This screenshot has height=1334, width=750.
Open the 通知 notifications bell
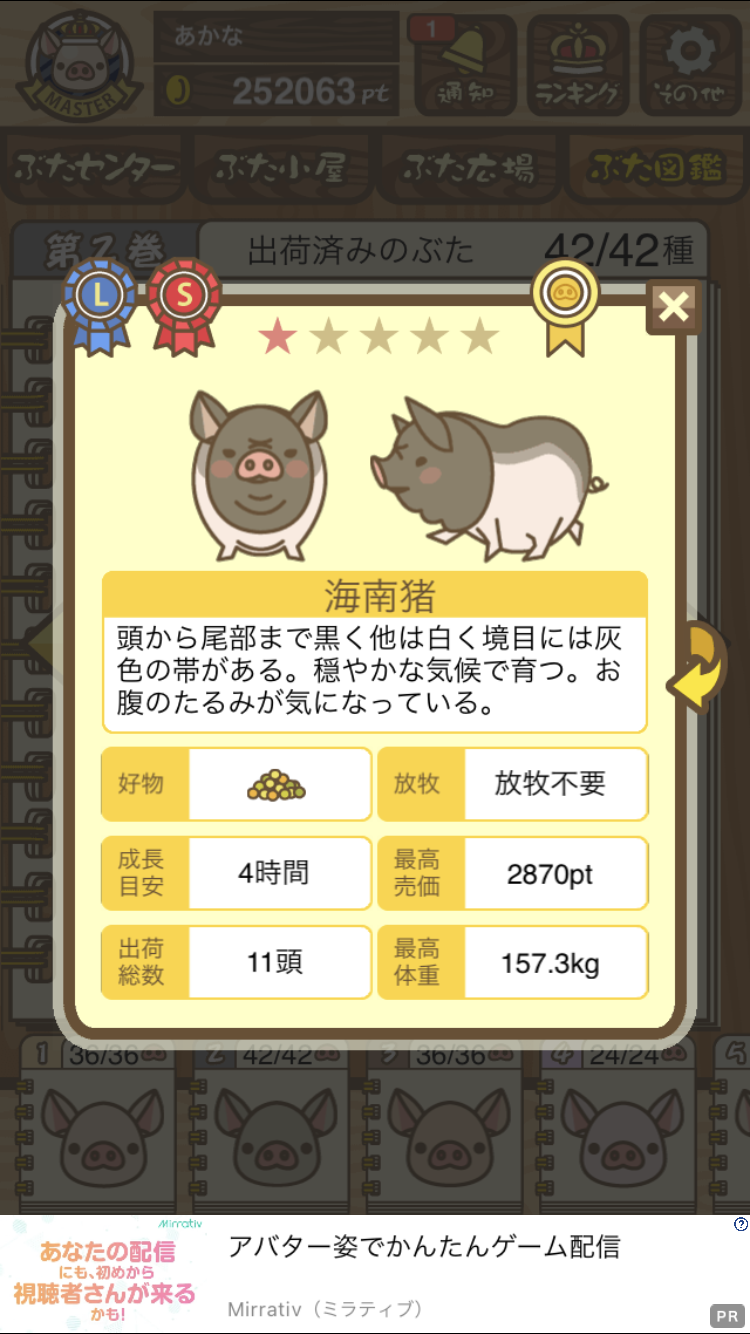461,67
